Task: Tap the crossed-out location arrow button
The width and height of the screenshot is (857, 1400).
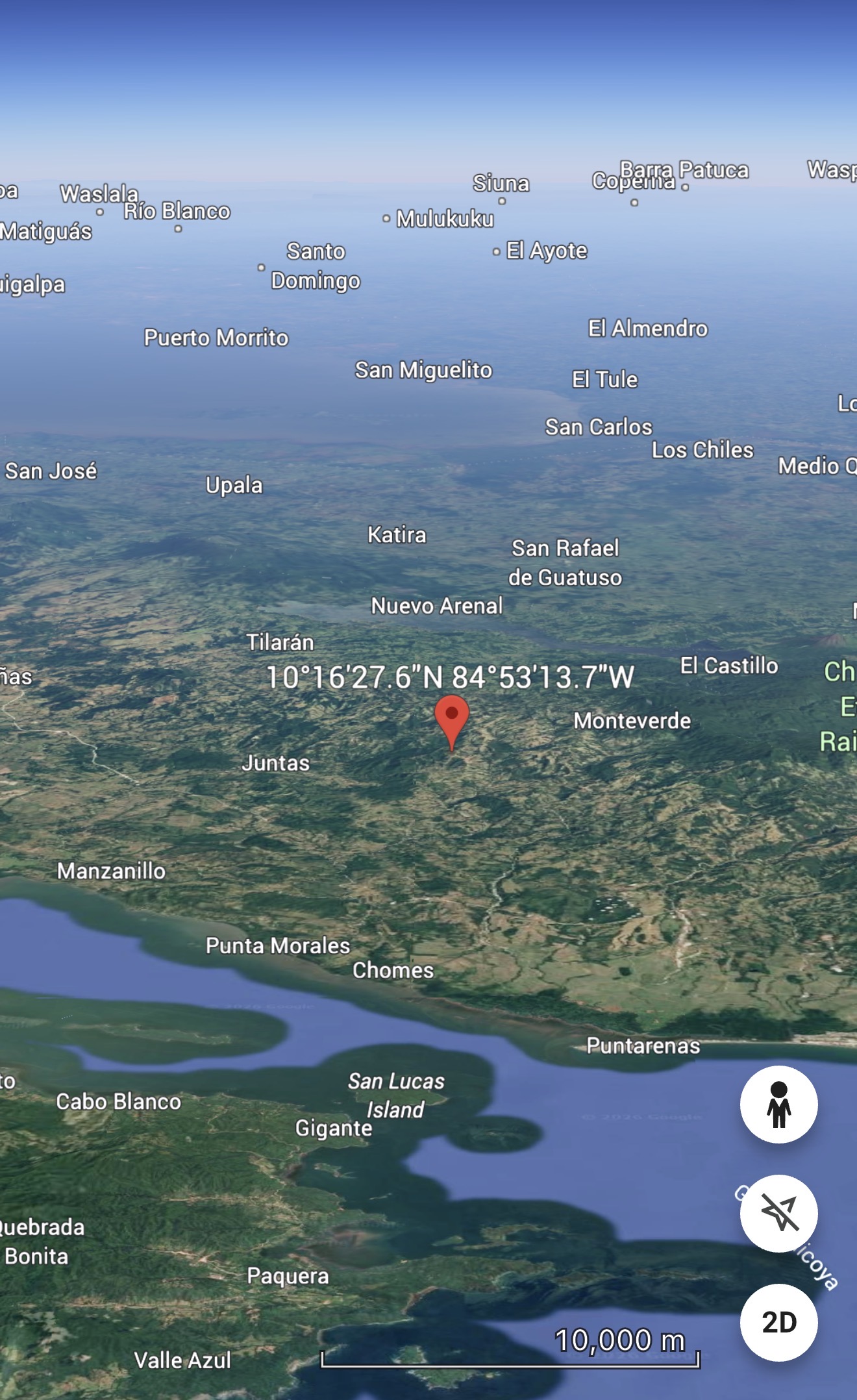Action: tap(778, 1214)
